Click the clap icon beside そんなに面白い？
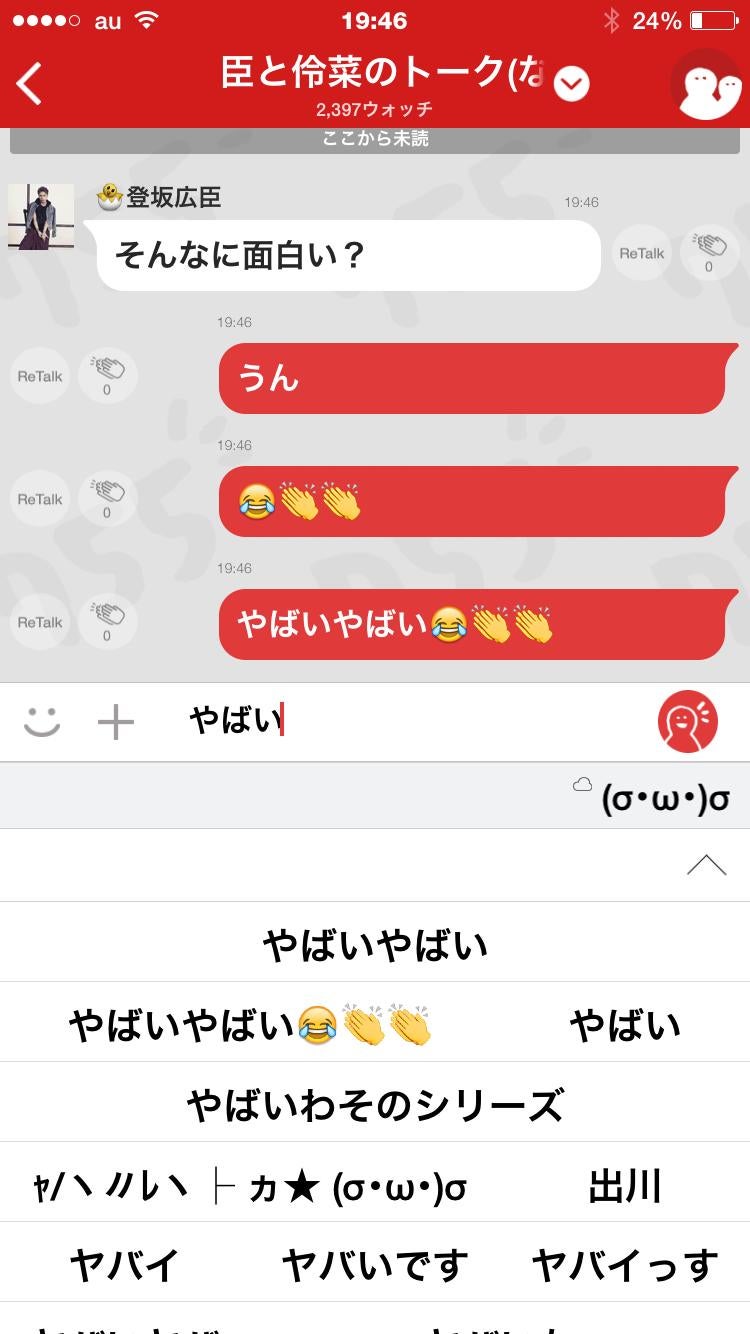Screen dimensions: 750x1334 coord(709,252)
